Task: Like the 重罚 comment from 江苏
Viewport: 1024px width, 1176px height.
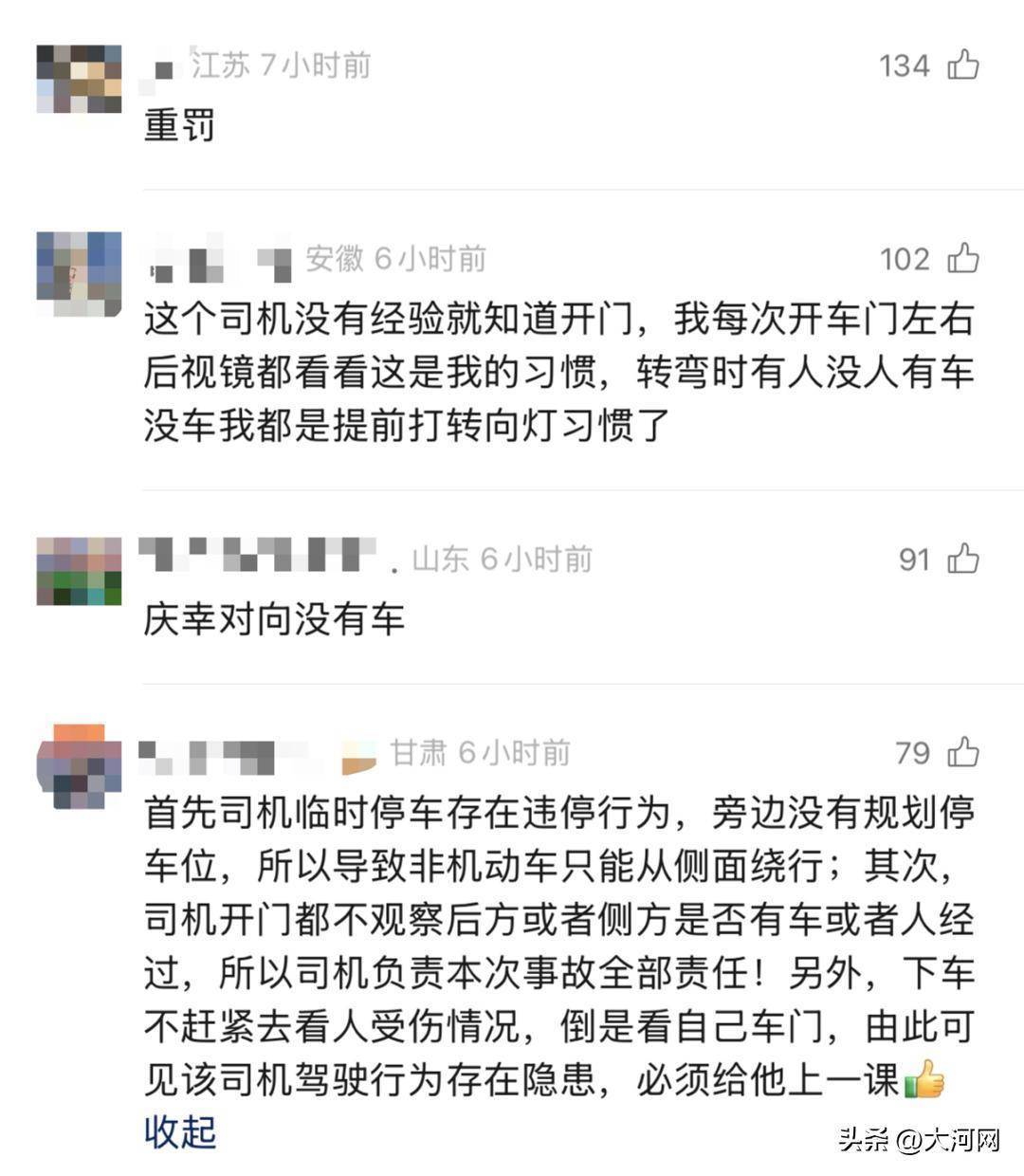Action: click(x=963, y=64)
